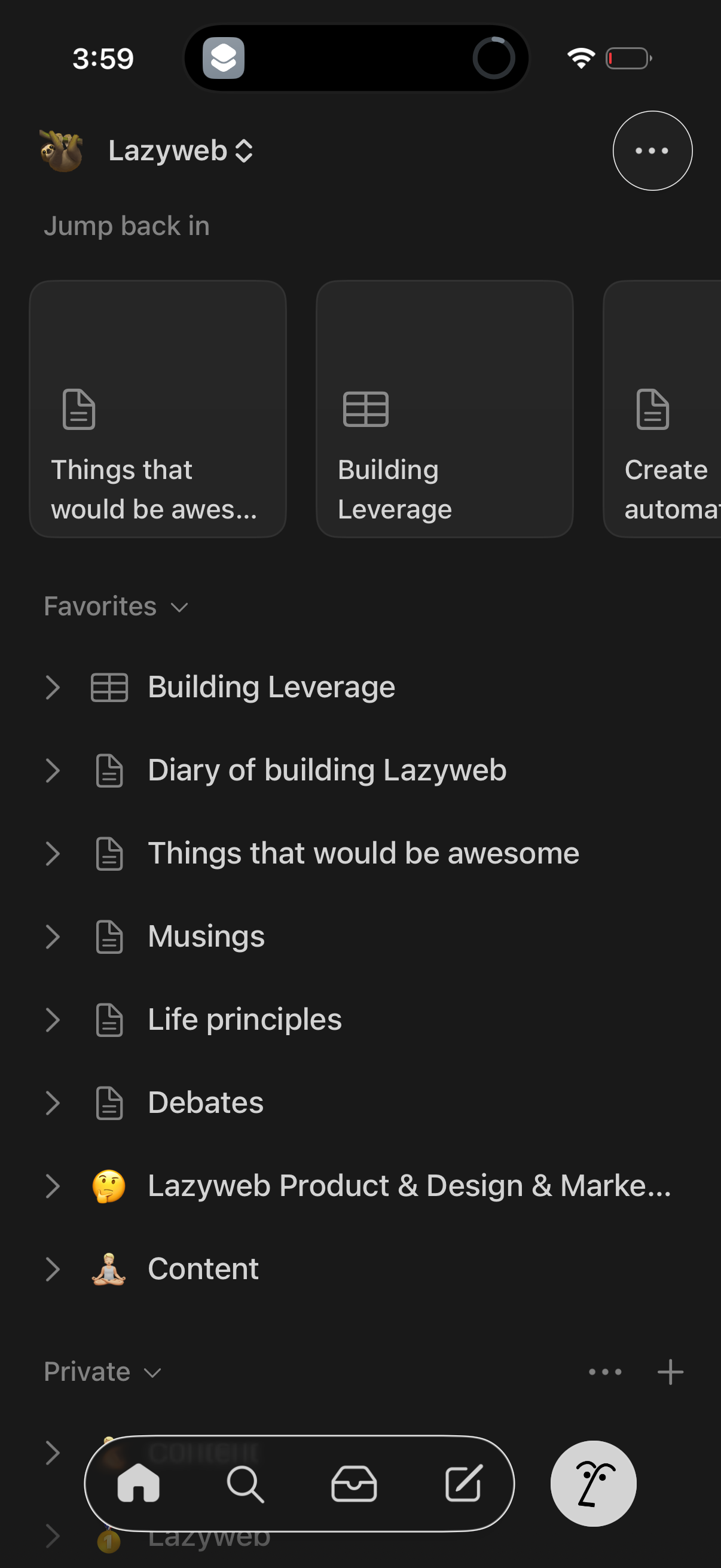Expand the Building Leverage tree item
The height and width of the screenshot is (1568, 721).
coord(54,687)
